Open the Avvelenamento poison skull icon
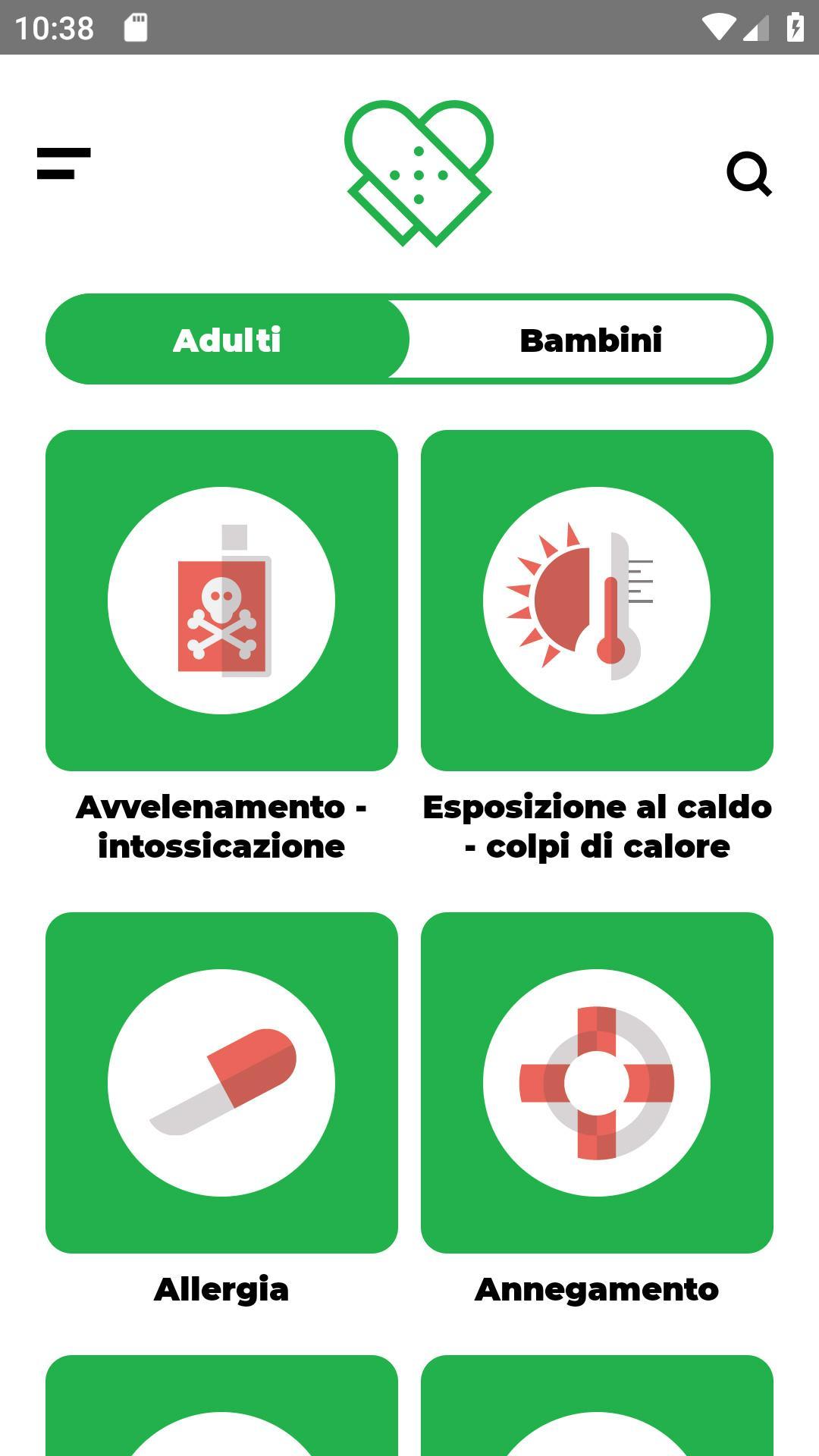The height and width of the screenshot is (1456, 819). 222,601
